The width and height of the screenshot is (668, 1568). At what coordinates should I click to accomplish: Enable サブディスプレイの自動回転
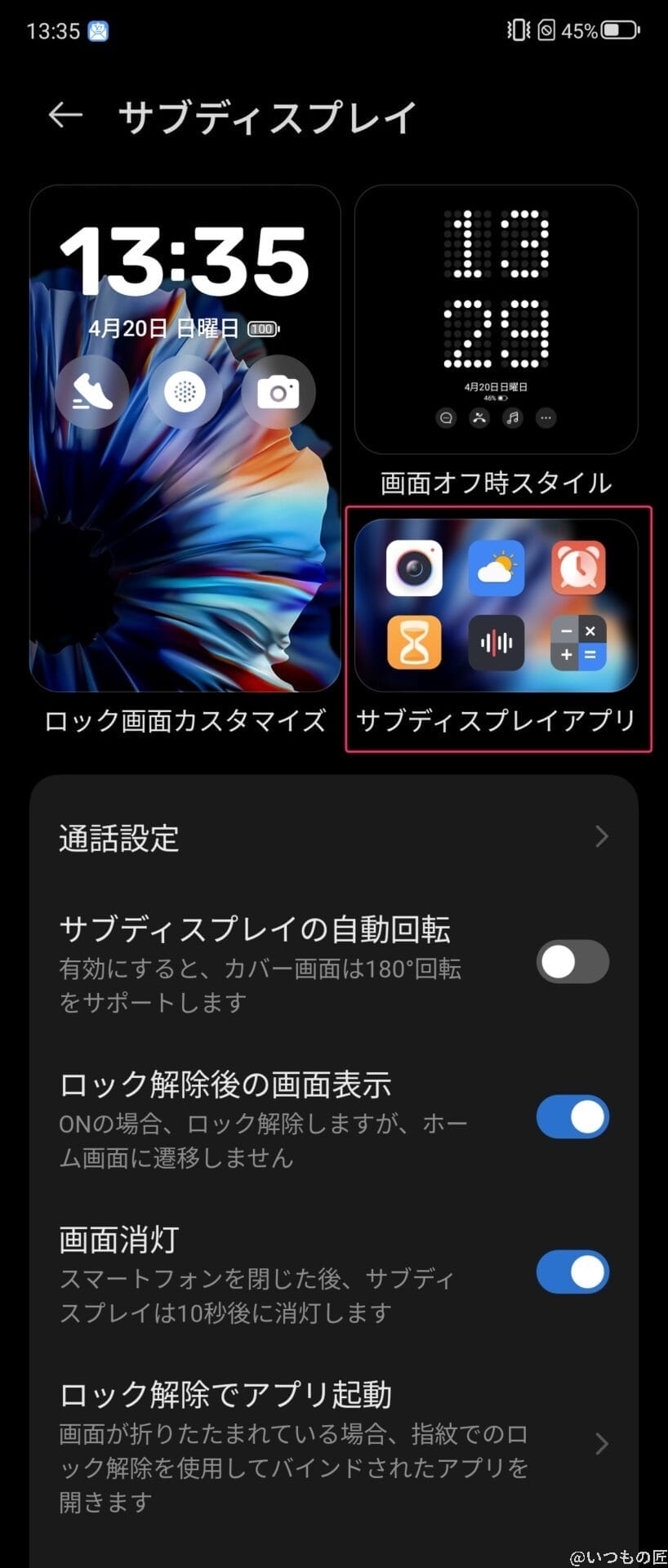click(x=572, y=961)
